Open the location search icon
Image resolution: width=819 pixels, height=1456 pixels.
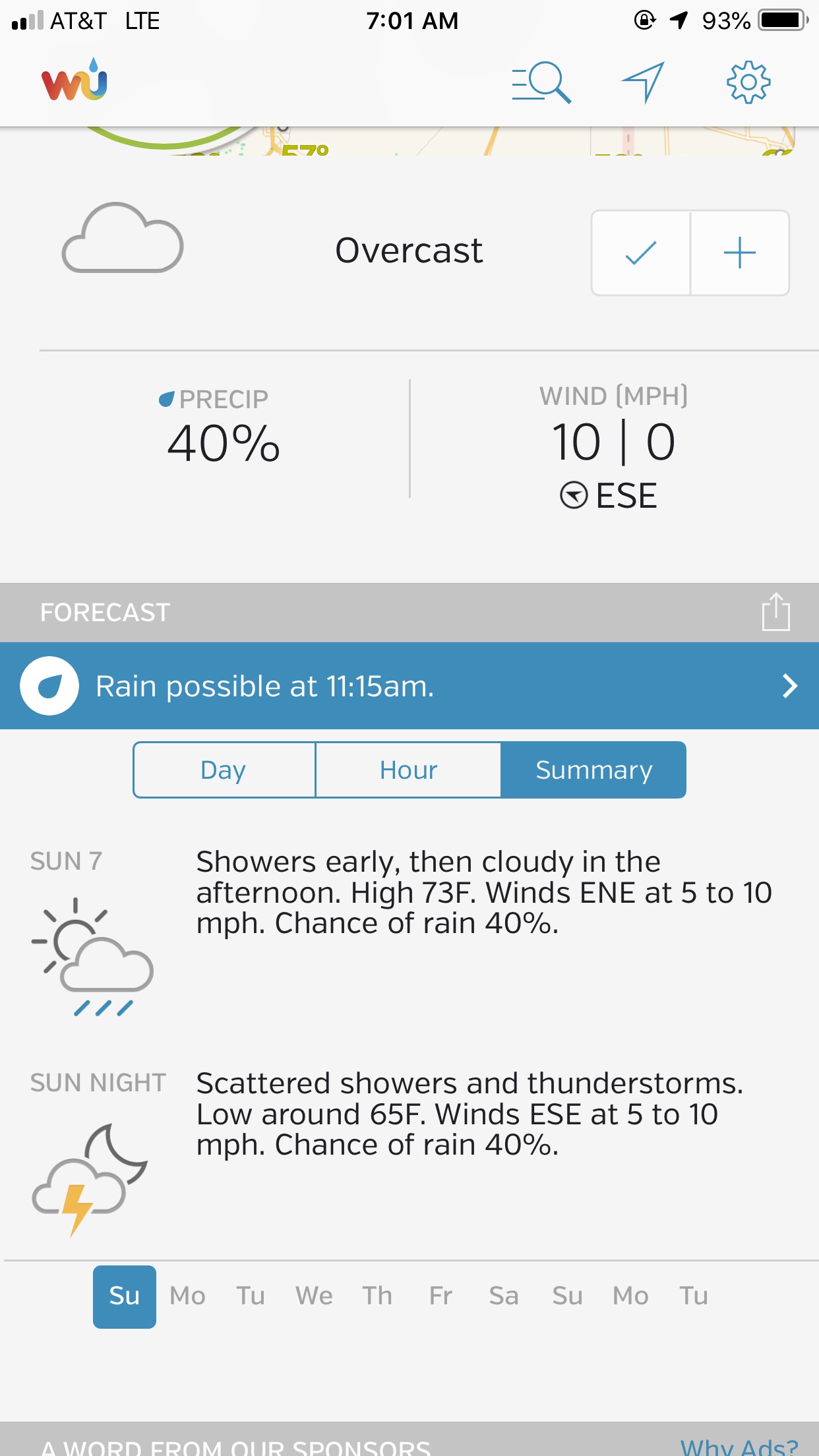click(x=541, y=82)
